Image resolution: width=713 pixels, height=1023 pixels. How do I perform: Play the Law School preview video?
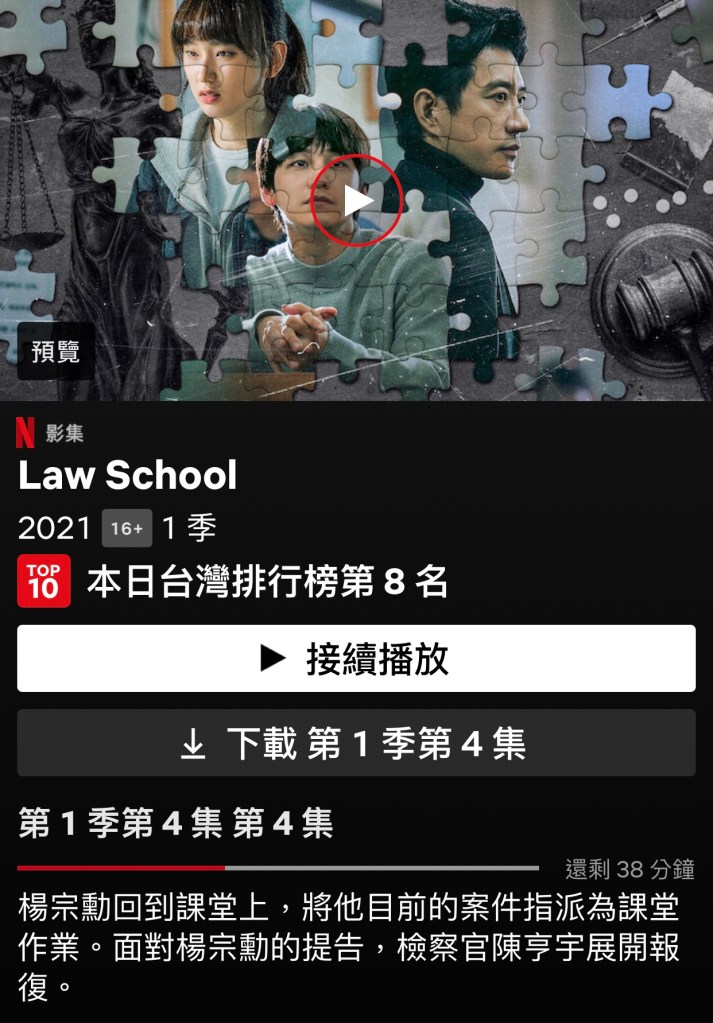click(x=357, y=200)
